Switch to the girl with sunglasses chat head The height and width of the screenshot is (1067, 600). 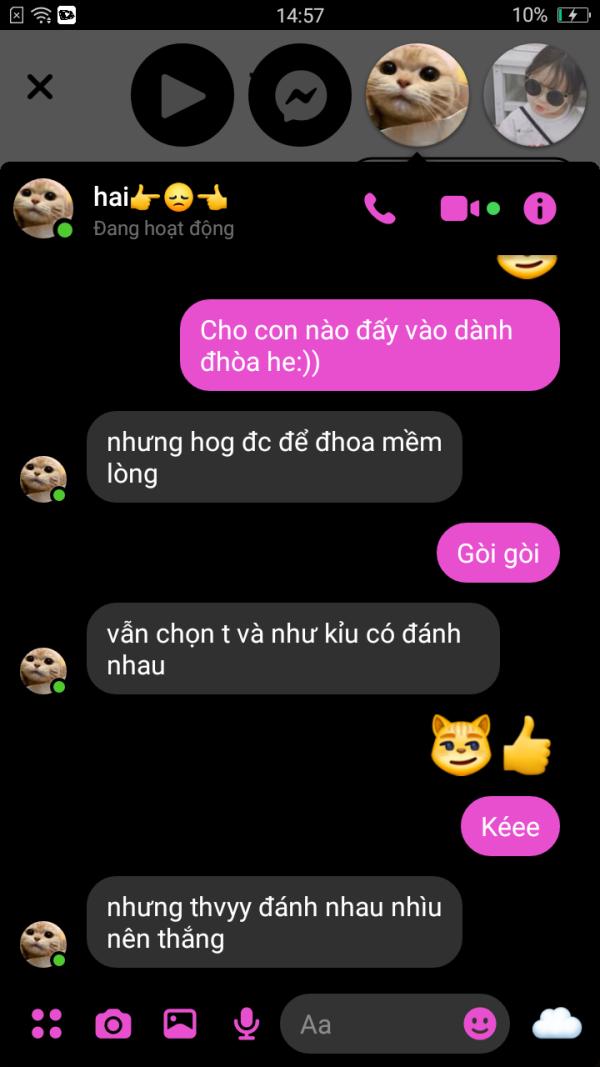[535, 96]
